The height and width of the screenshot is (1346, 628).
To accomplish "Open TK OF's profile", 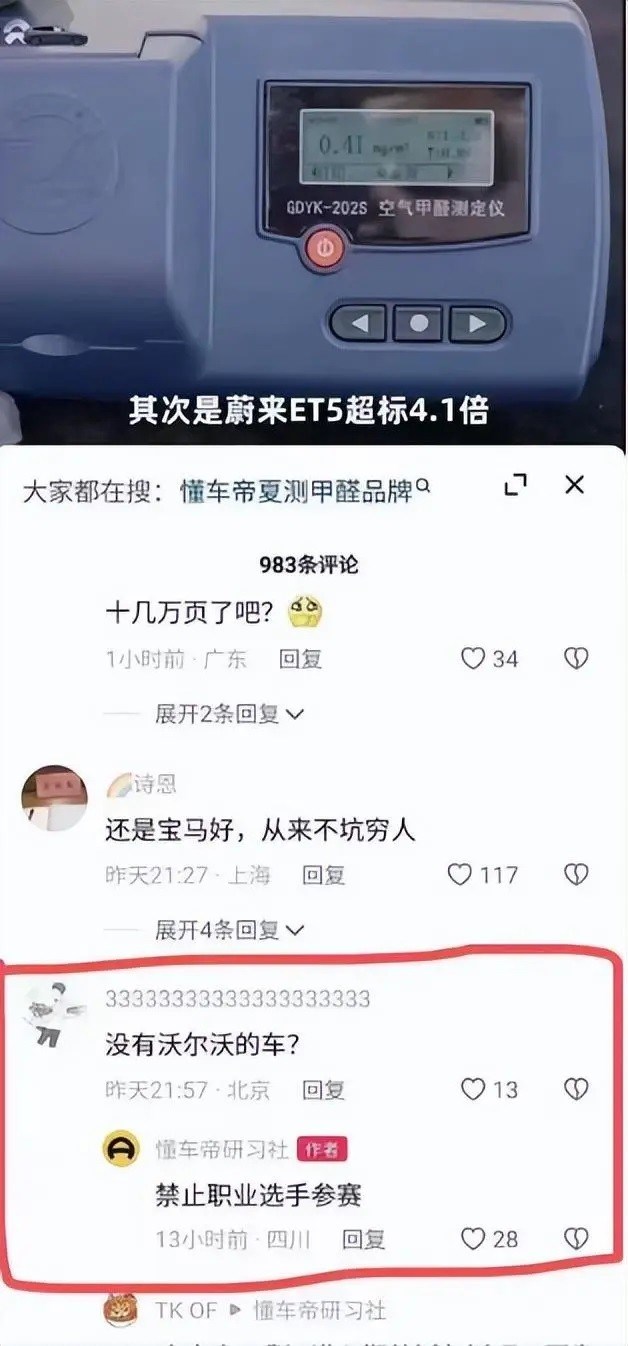I will [x=121, y=1309].
